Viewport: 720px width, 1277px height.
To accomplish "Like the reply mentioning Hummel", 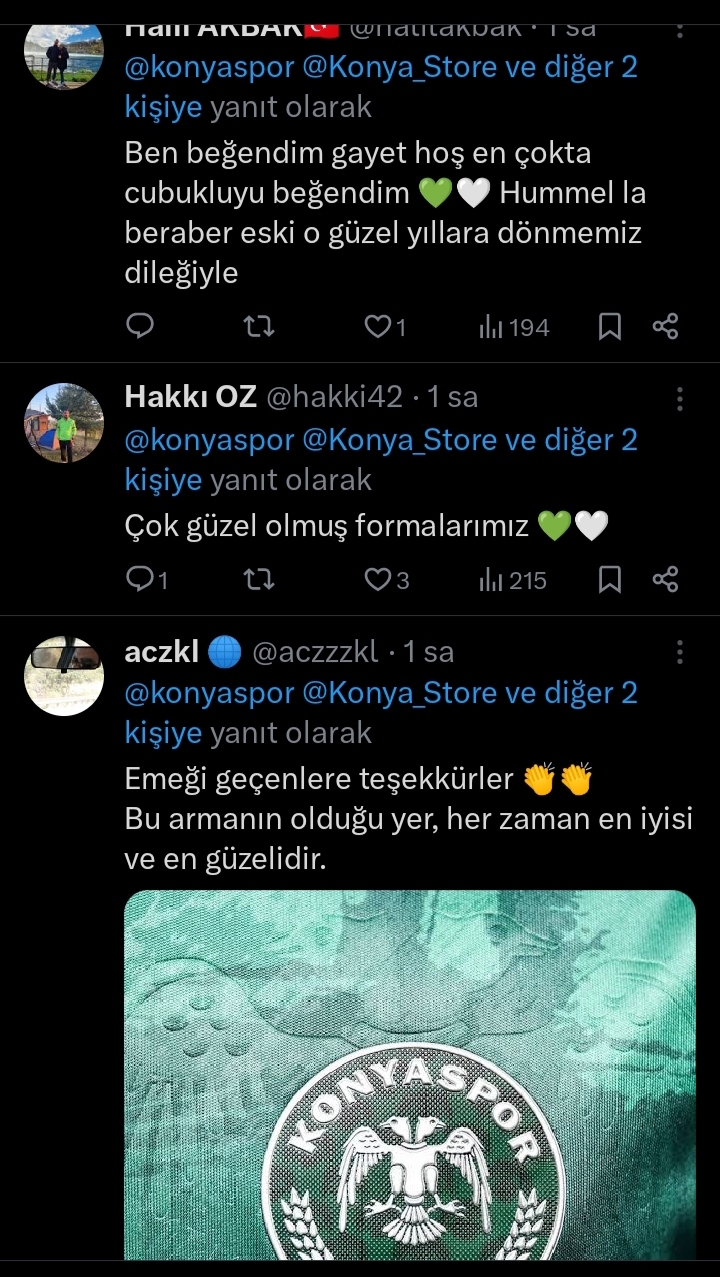I will pos(377,327).
